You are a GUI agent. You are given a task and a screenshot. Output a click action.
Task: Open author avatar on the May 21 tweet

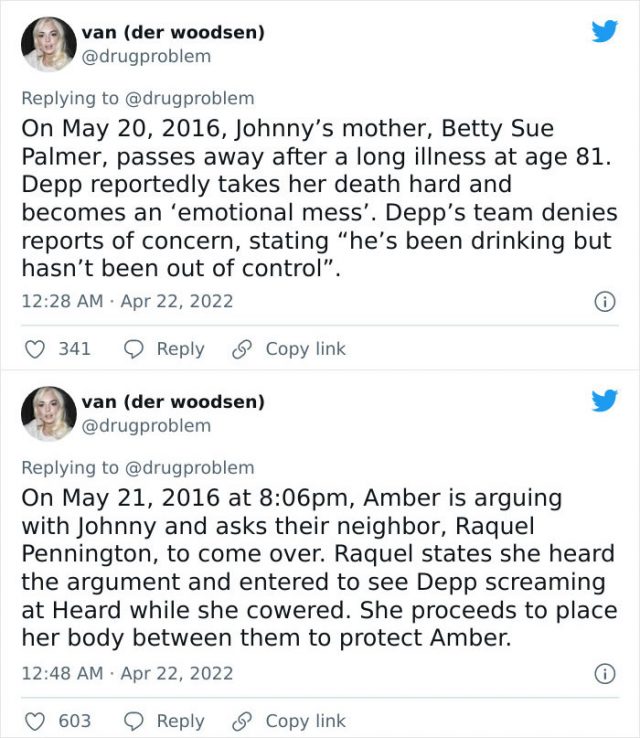[x=48, y=414]
